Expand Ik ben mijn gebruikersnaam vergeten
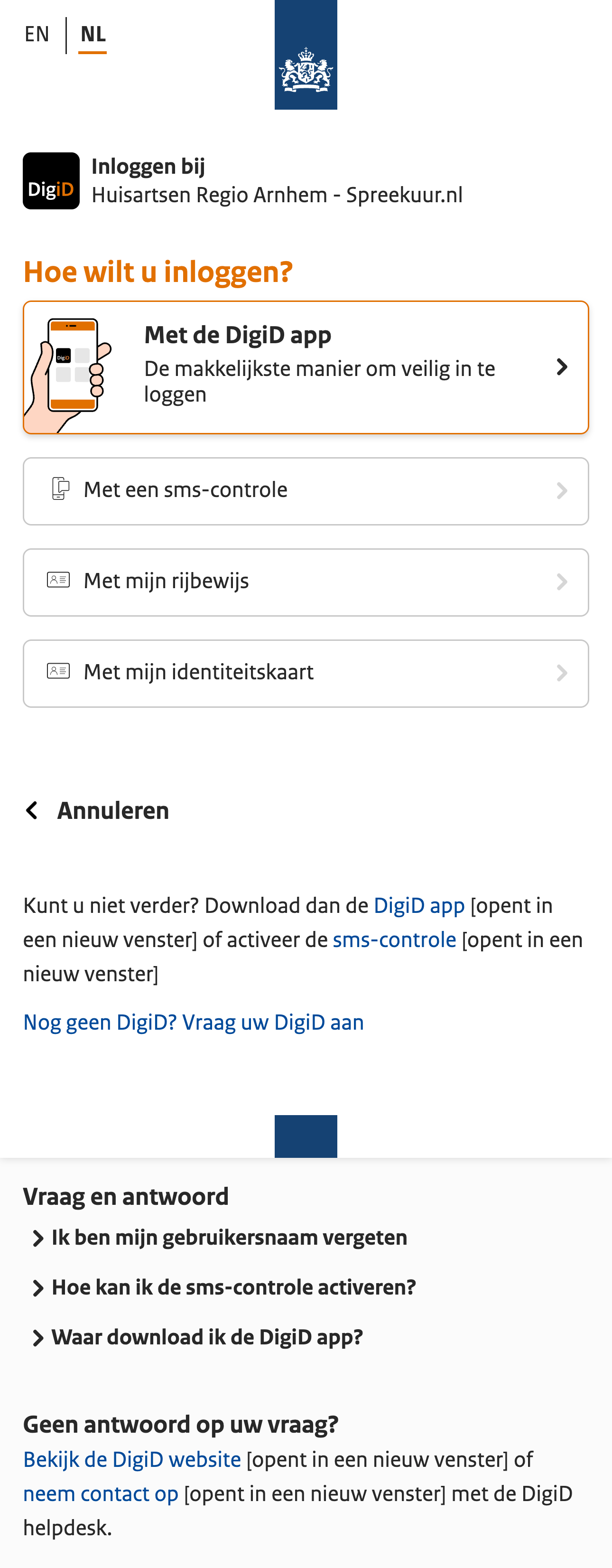612x1568 pixels. (228, 1238)
